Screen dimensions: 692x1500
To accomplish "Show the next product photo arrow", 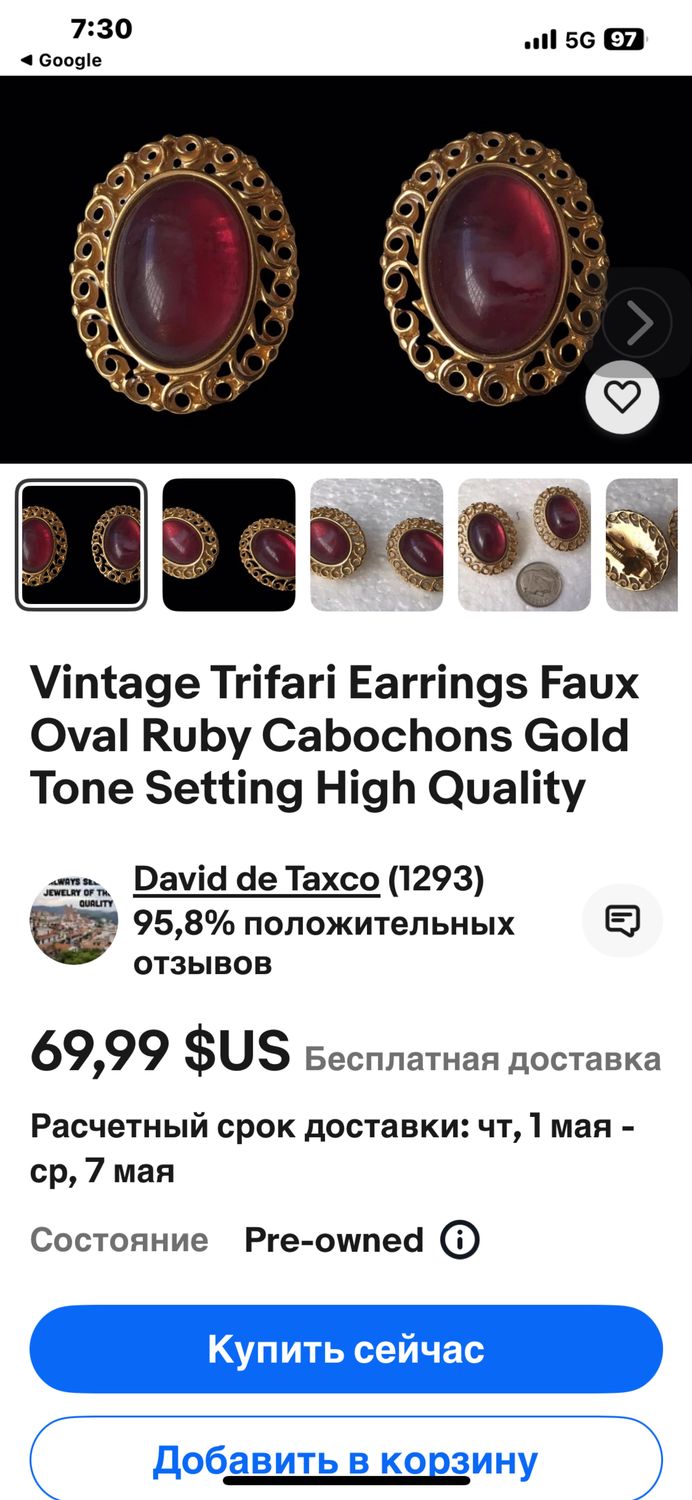I will coord(637,322).
